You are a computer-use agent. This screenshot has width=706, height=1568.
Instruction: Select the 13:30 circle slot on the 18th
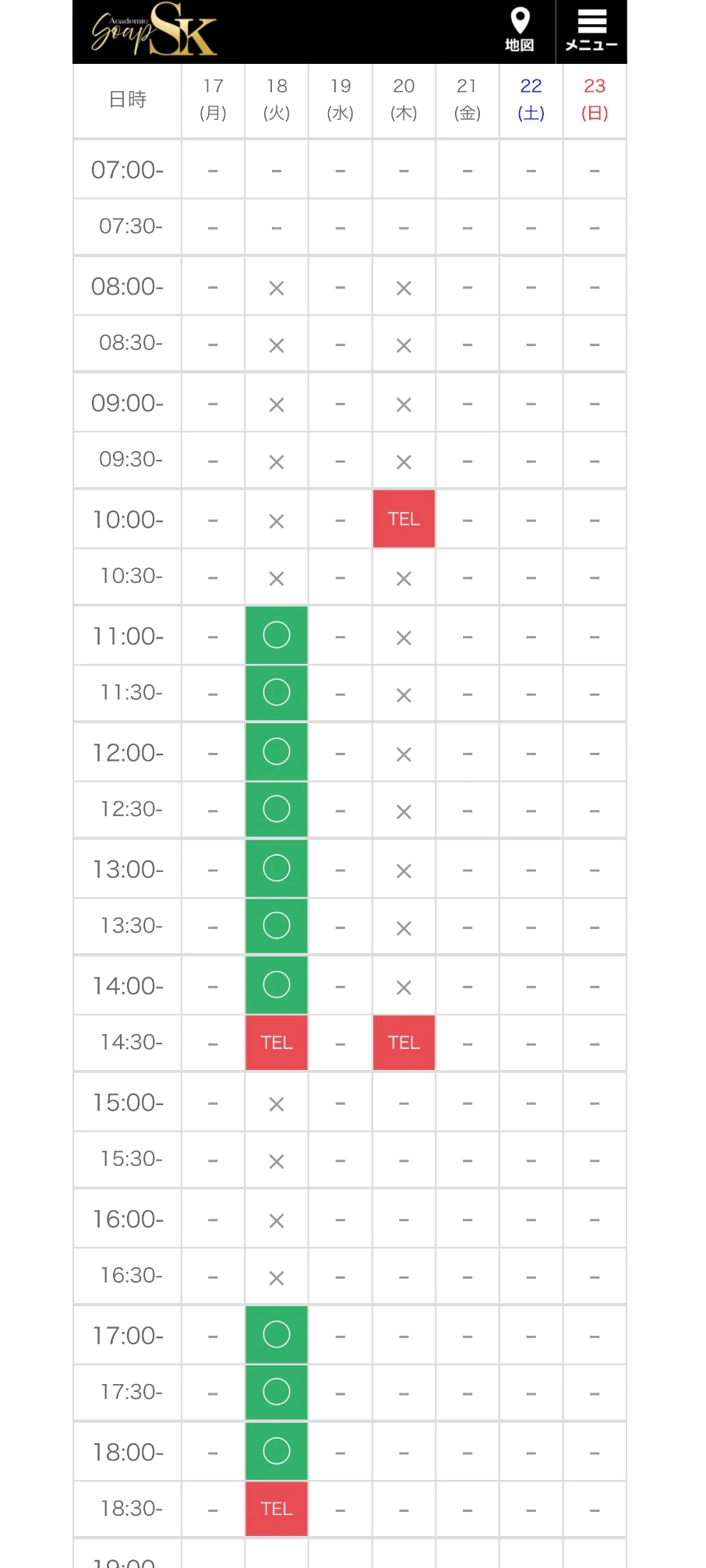pos(277,926)
